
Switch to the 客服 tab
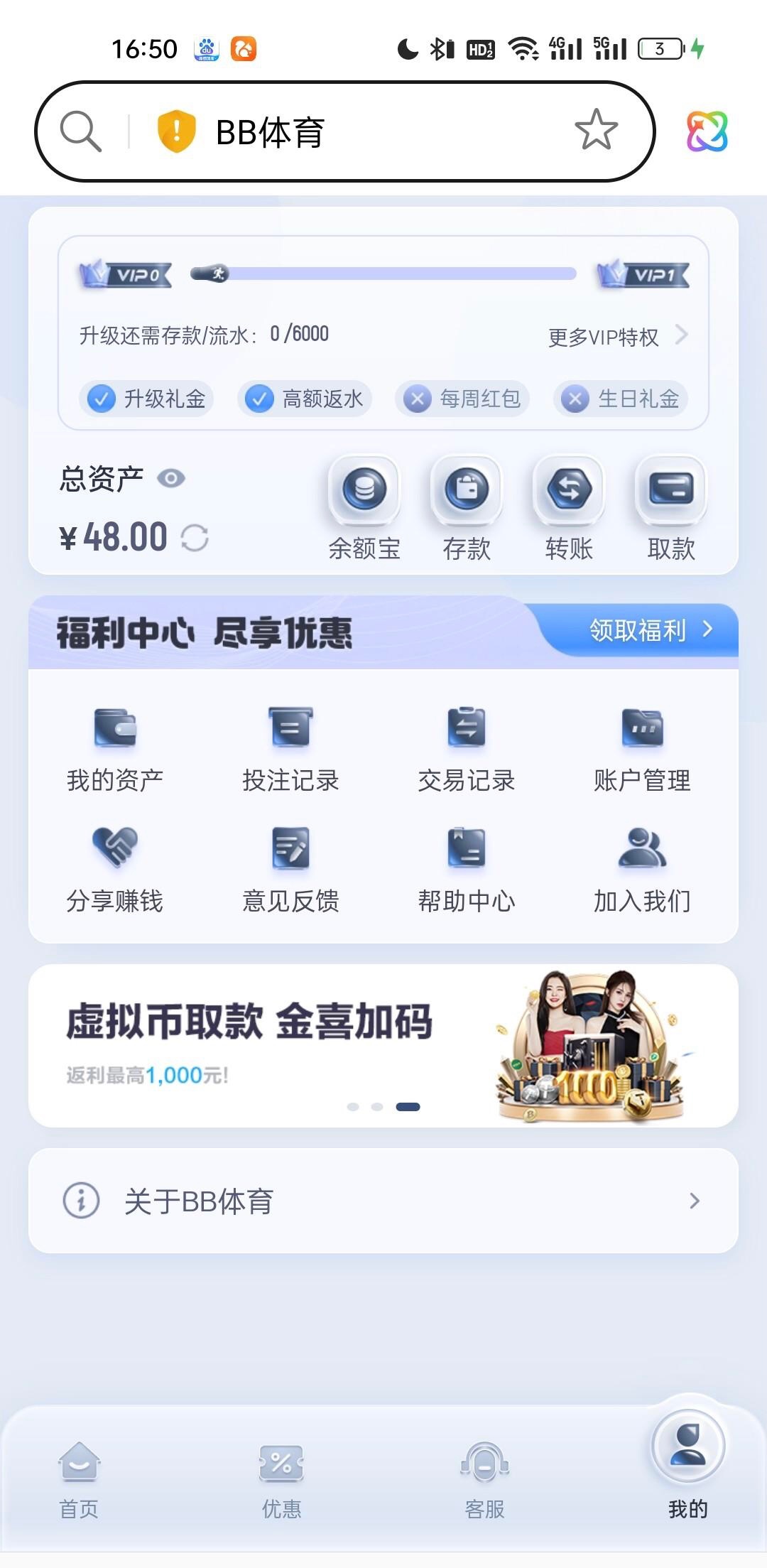484,1478
